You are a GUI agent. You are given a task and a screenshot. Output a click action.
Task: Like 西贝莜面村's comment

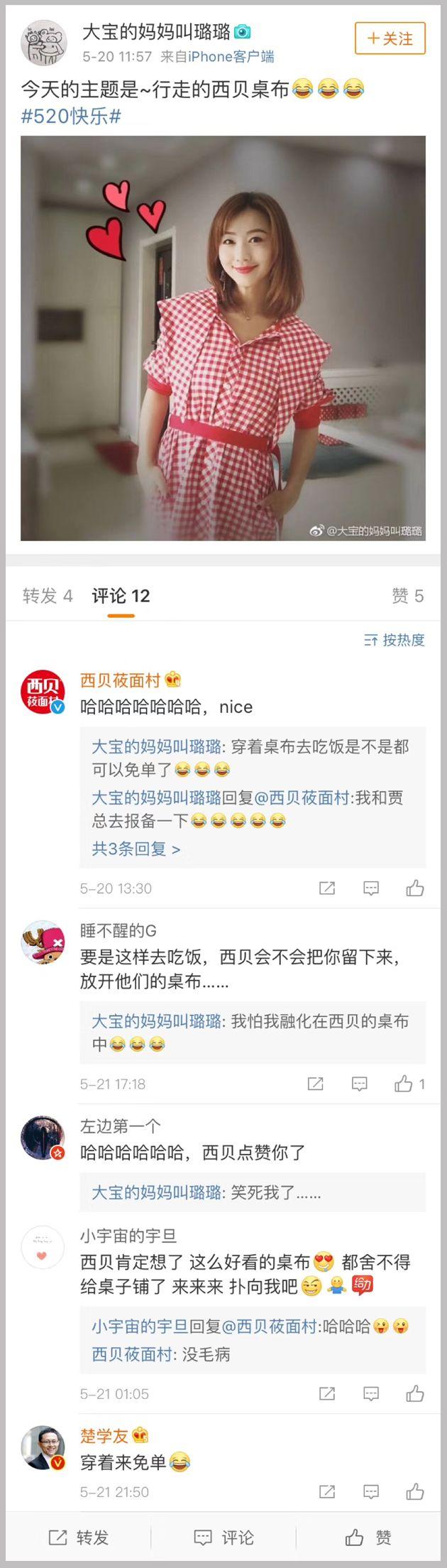[415, 888]
